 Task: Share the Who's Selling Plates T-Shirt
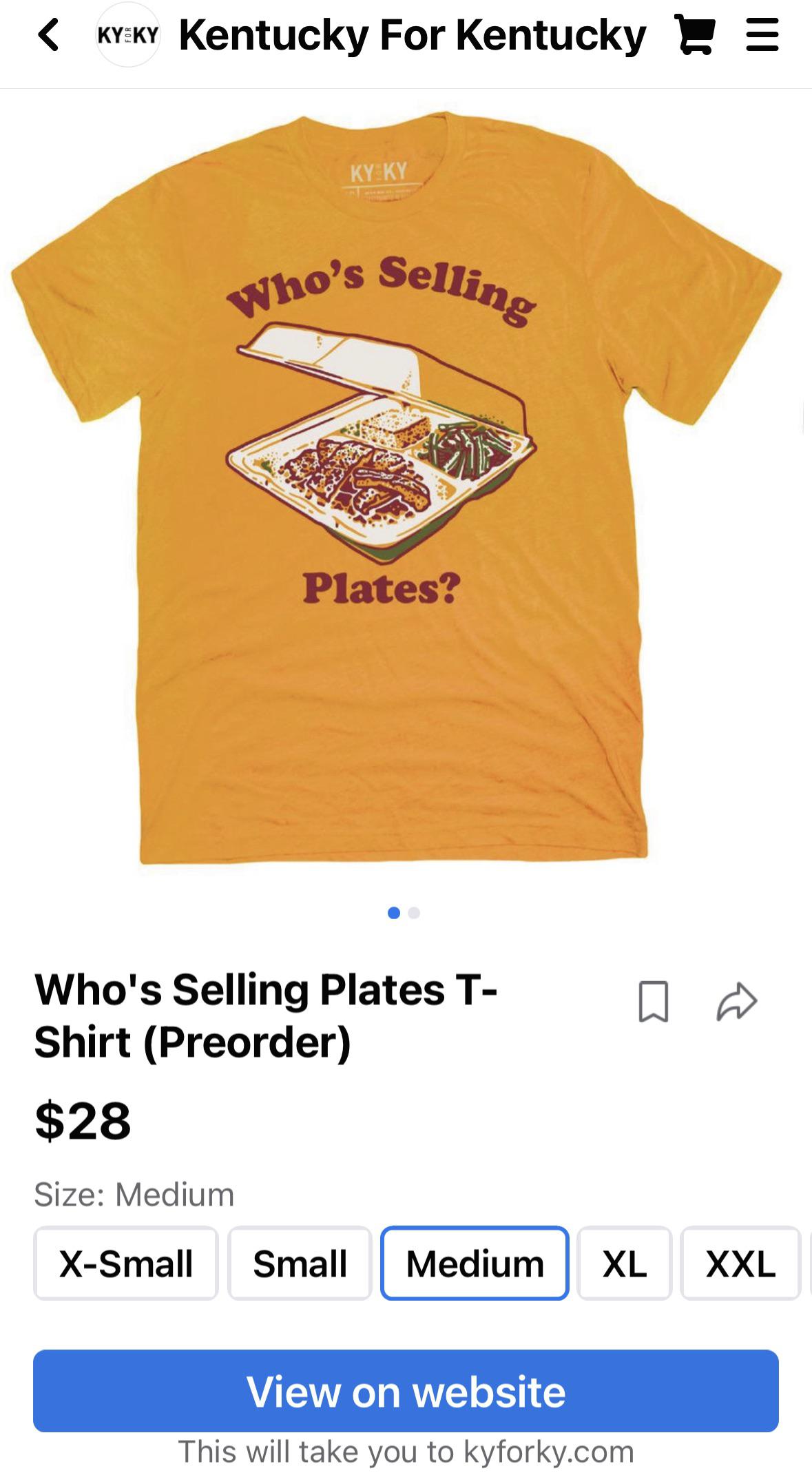(736, 1001)
